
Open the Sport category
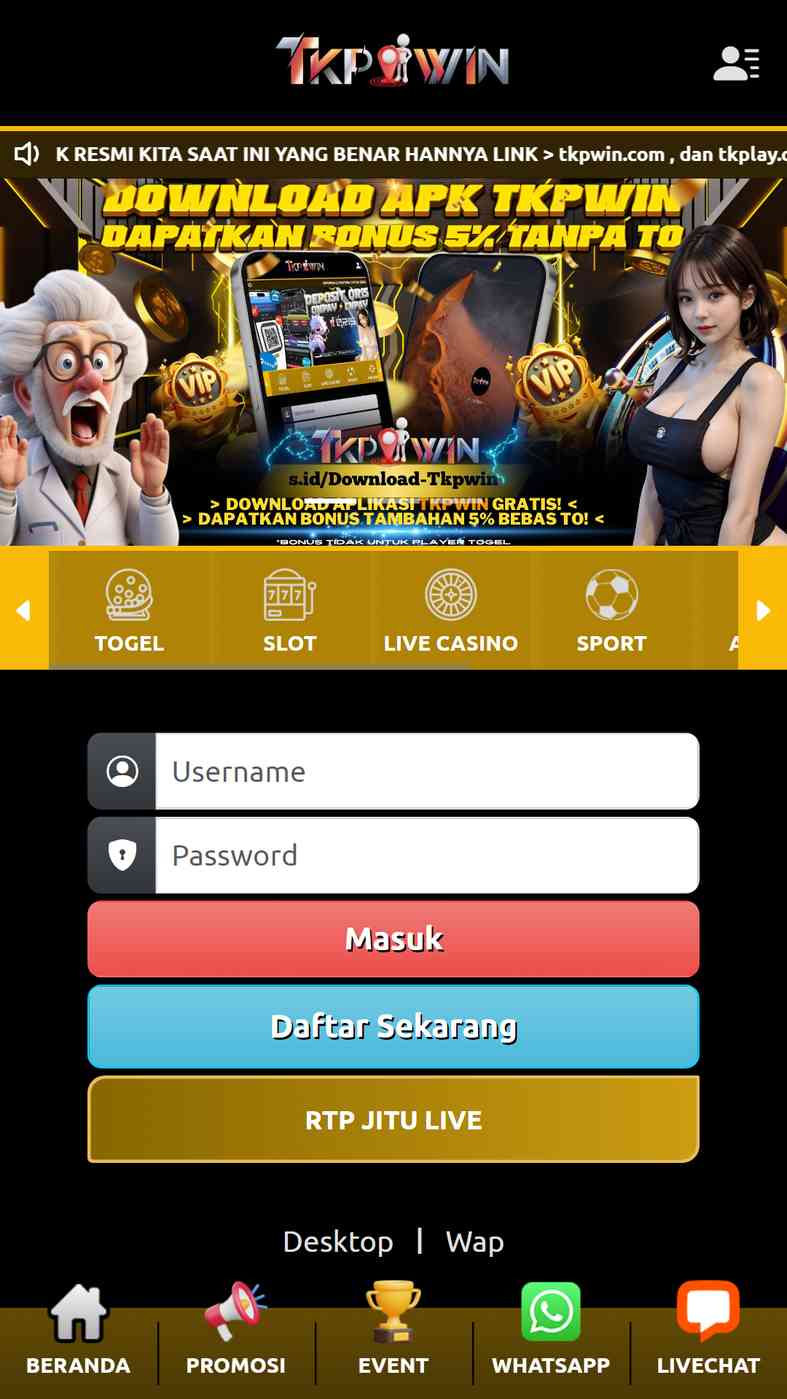tap(611, 609)
